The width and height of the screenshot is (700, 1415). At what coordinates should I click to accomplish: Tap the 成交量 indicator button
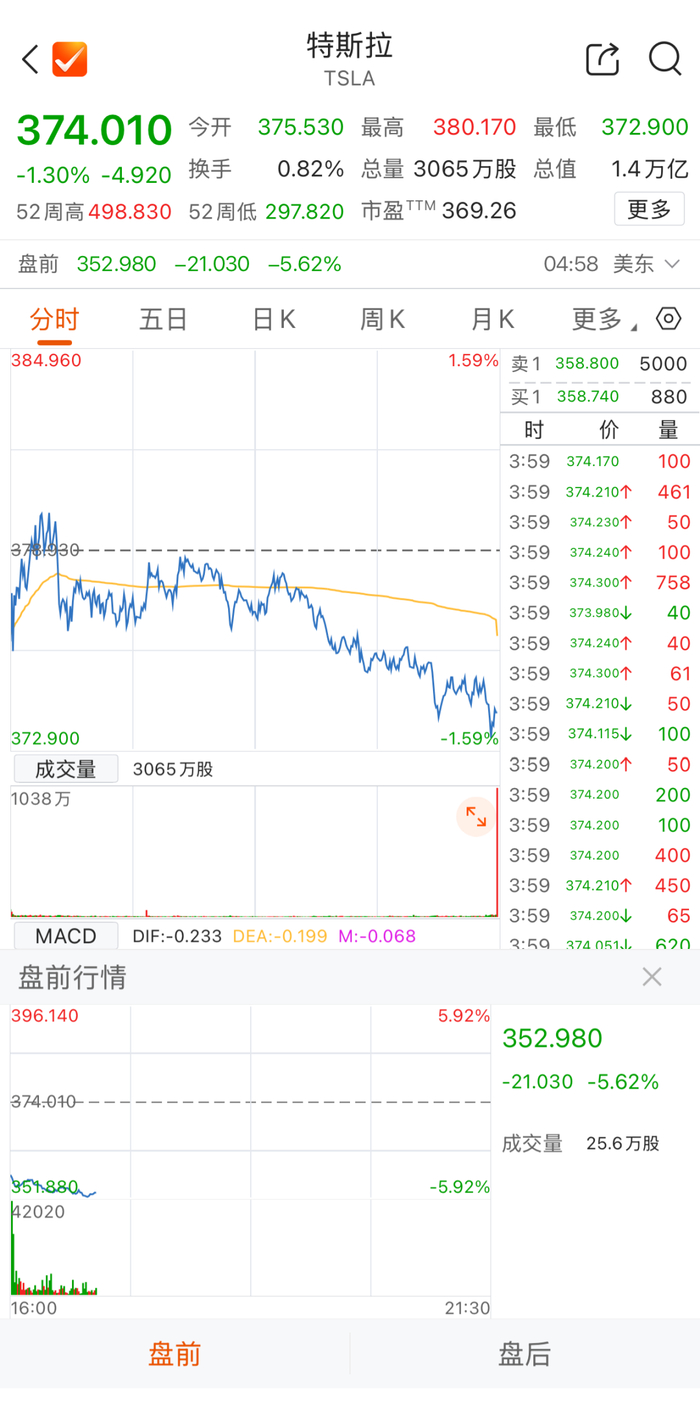pyautogui.click(x=65, y=769)
